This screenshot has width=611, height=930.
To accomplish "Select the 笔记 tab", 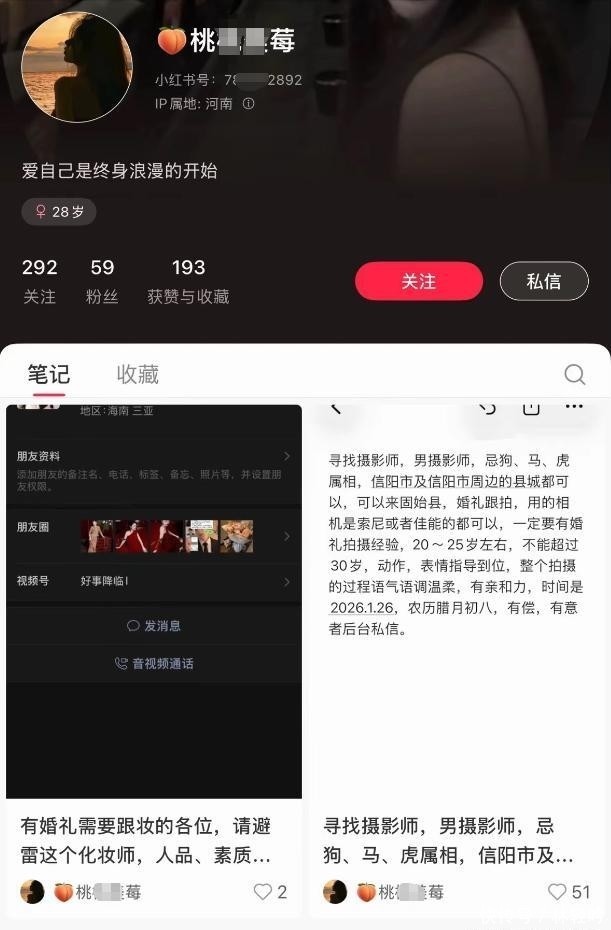I will 49,374.
